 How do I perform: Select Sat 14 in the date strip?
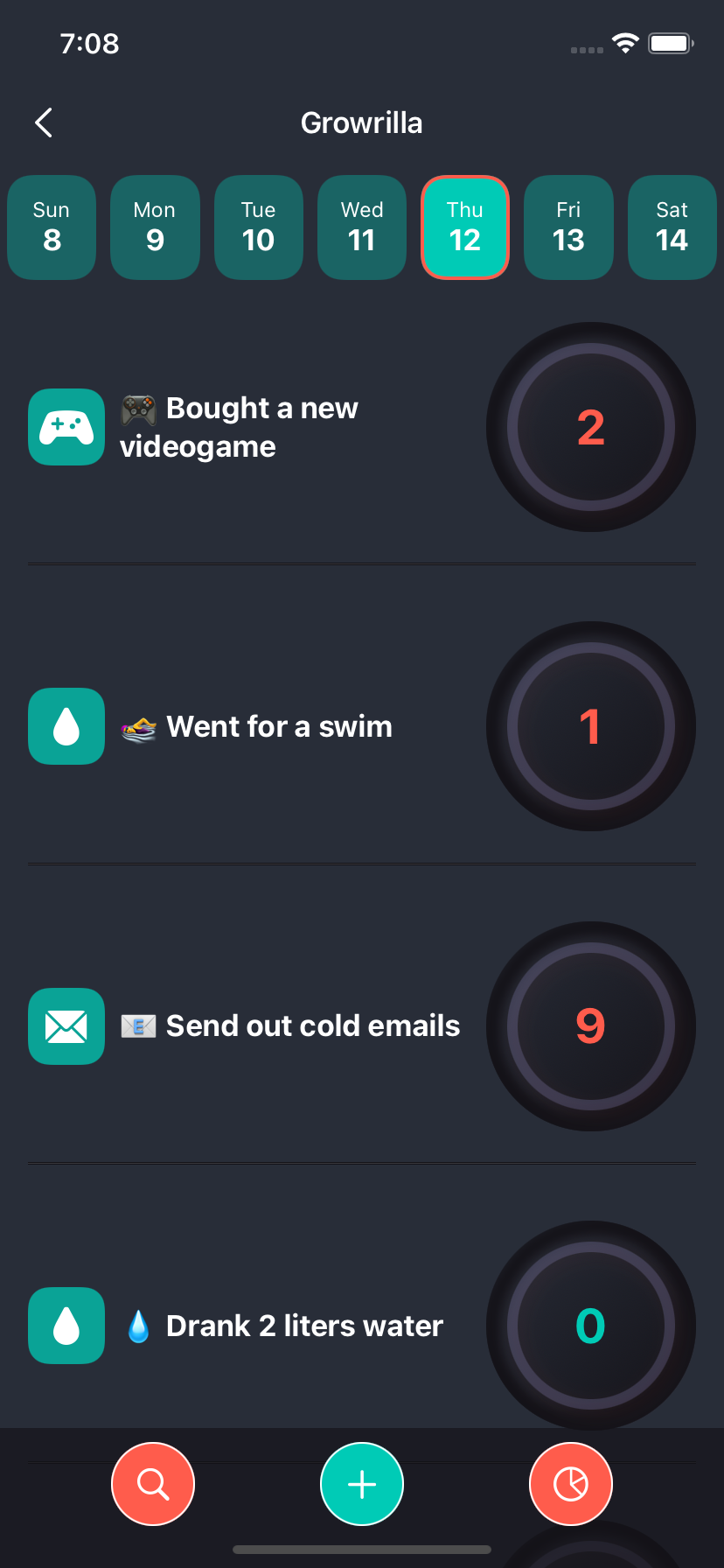(x=672, y=227)
